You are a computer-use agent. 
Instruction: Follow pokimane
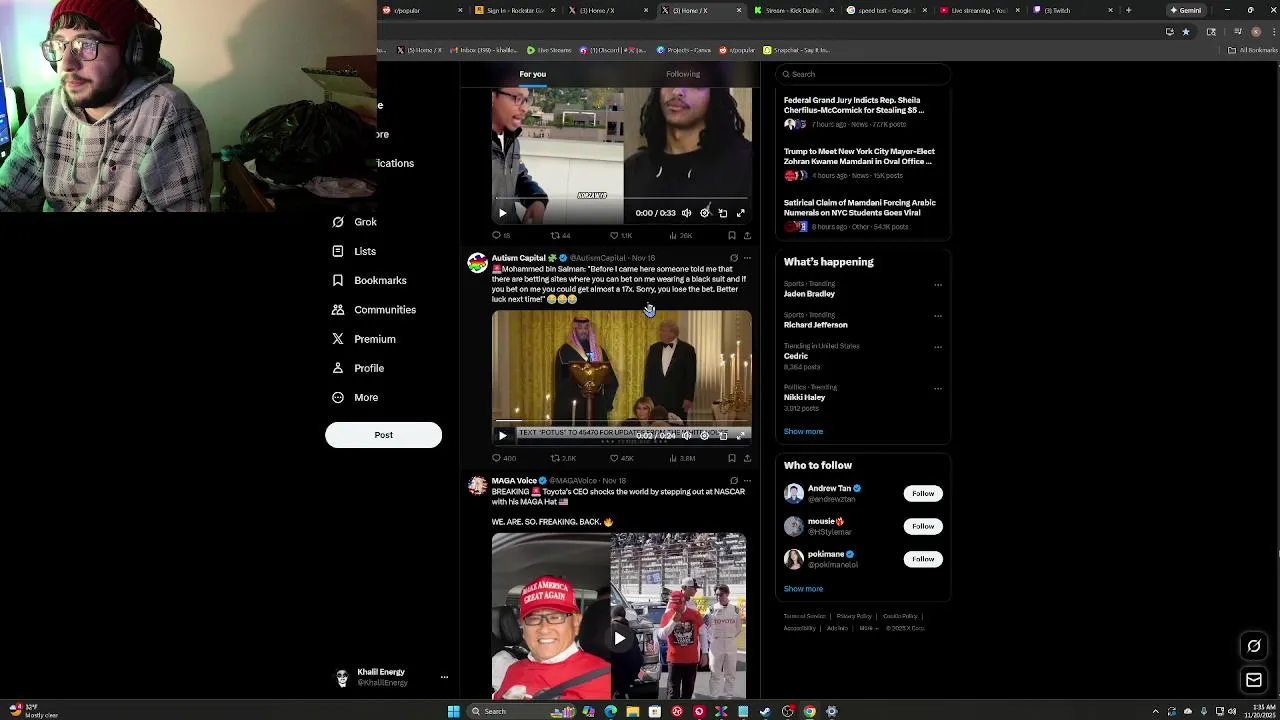pyautogui.click(x=922, y=559)
